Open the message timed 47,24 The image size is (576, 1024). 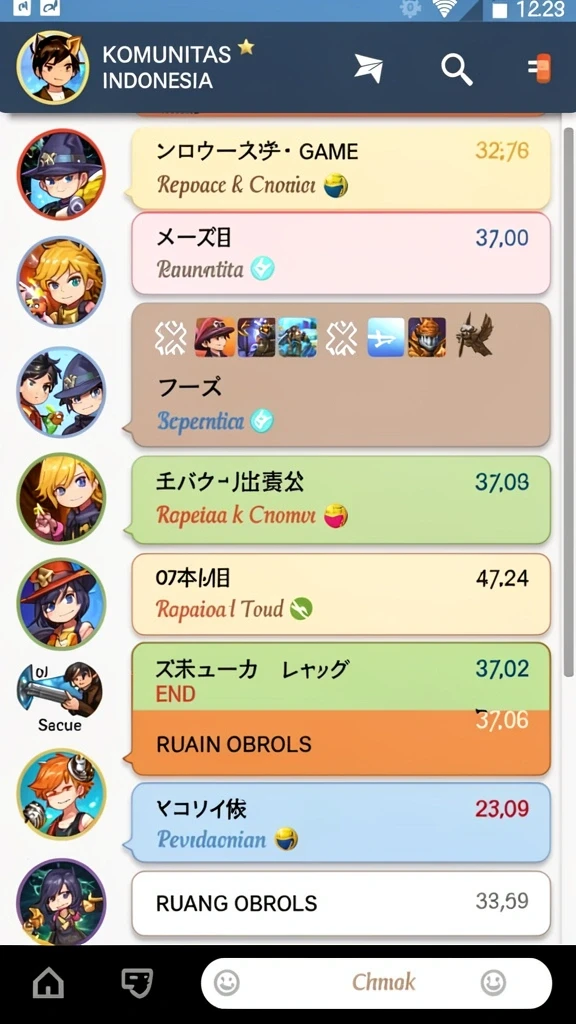pos(340,594)
